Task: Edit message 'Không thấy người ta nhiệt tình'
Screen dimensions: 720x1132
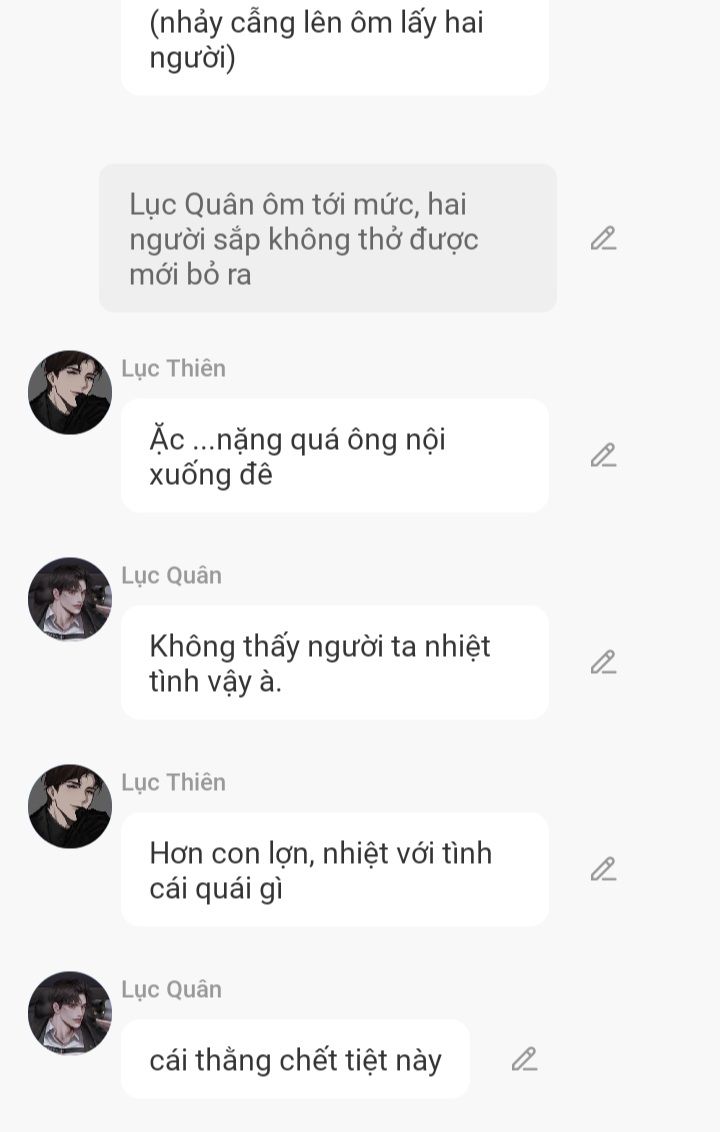Action: [603, 663]
